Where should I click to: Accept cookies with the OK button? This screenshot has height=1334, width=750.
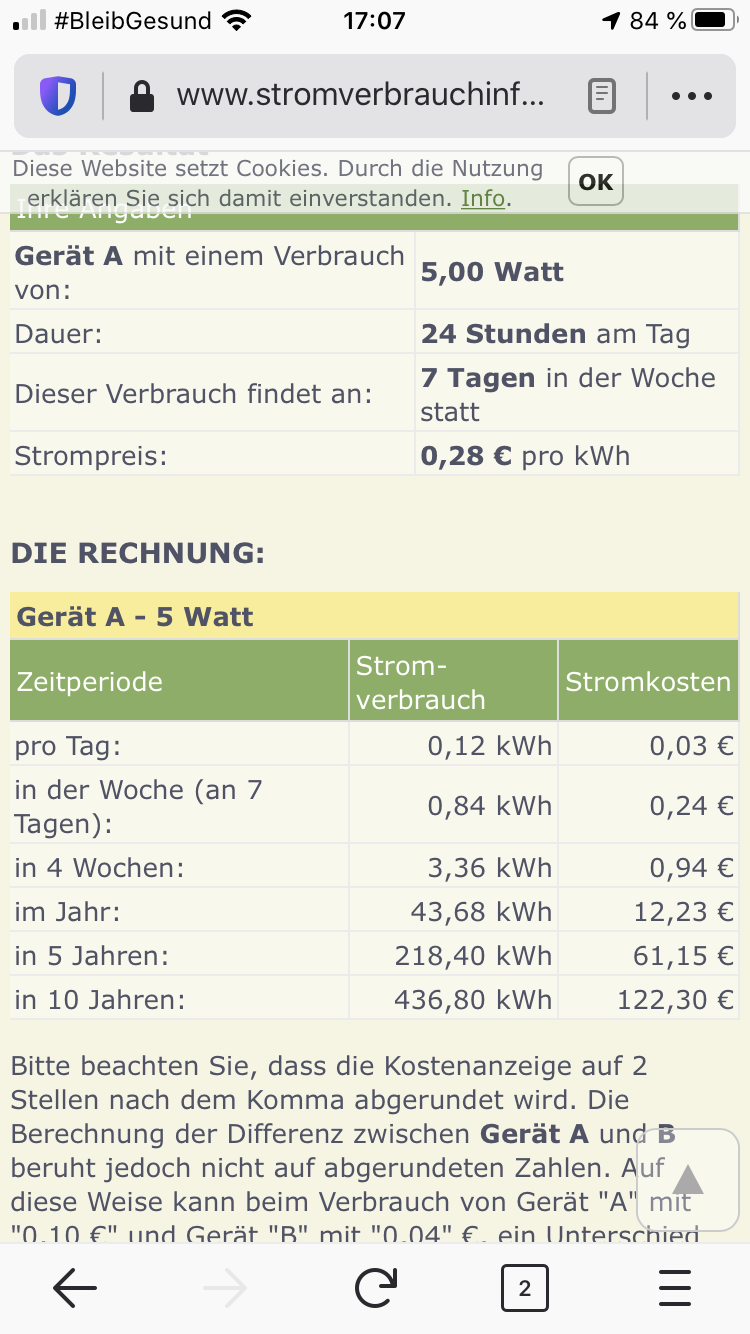click(595, 181)
